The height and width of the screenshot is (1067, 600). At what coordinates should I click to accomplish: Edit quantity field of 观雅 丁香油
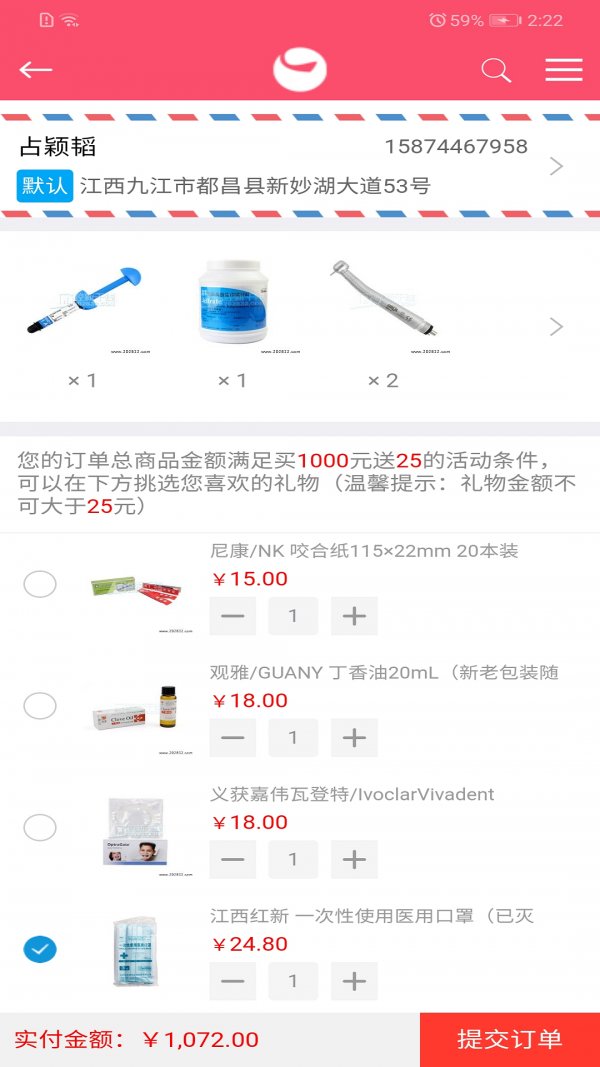(x=293, y=738)
